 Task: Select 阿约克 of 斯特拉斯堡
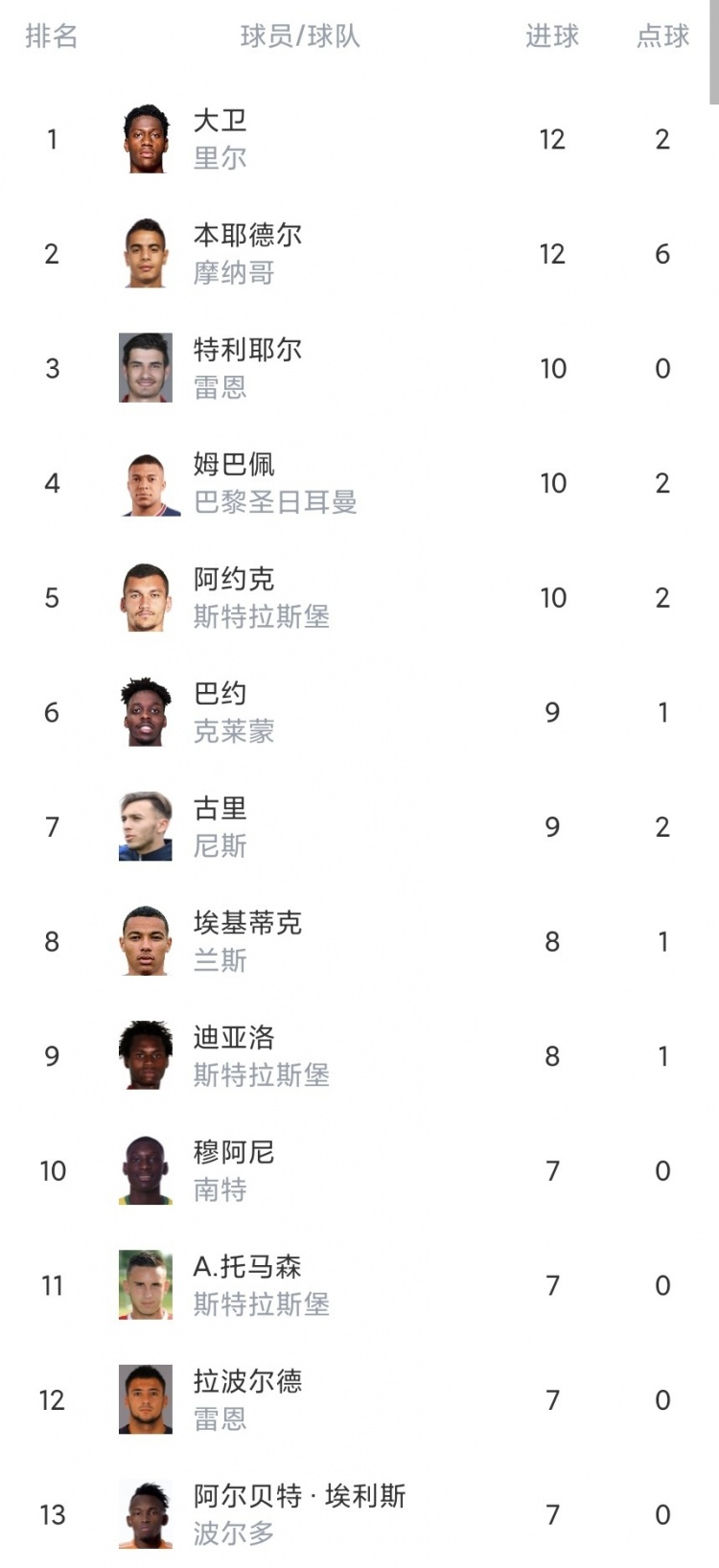tap(359, 597)
